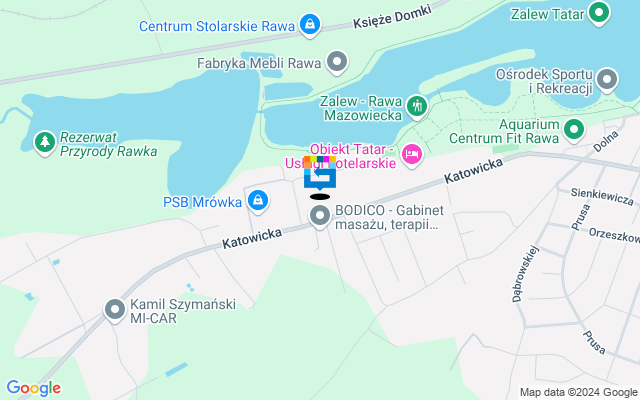The height and width of the screenshot is (400, 640).
Task: Open the Zalew - Rawa Mazowiecka park pin
Action: pos(418,105)
